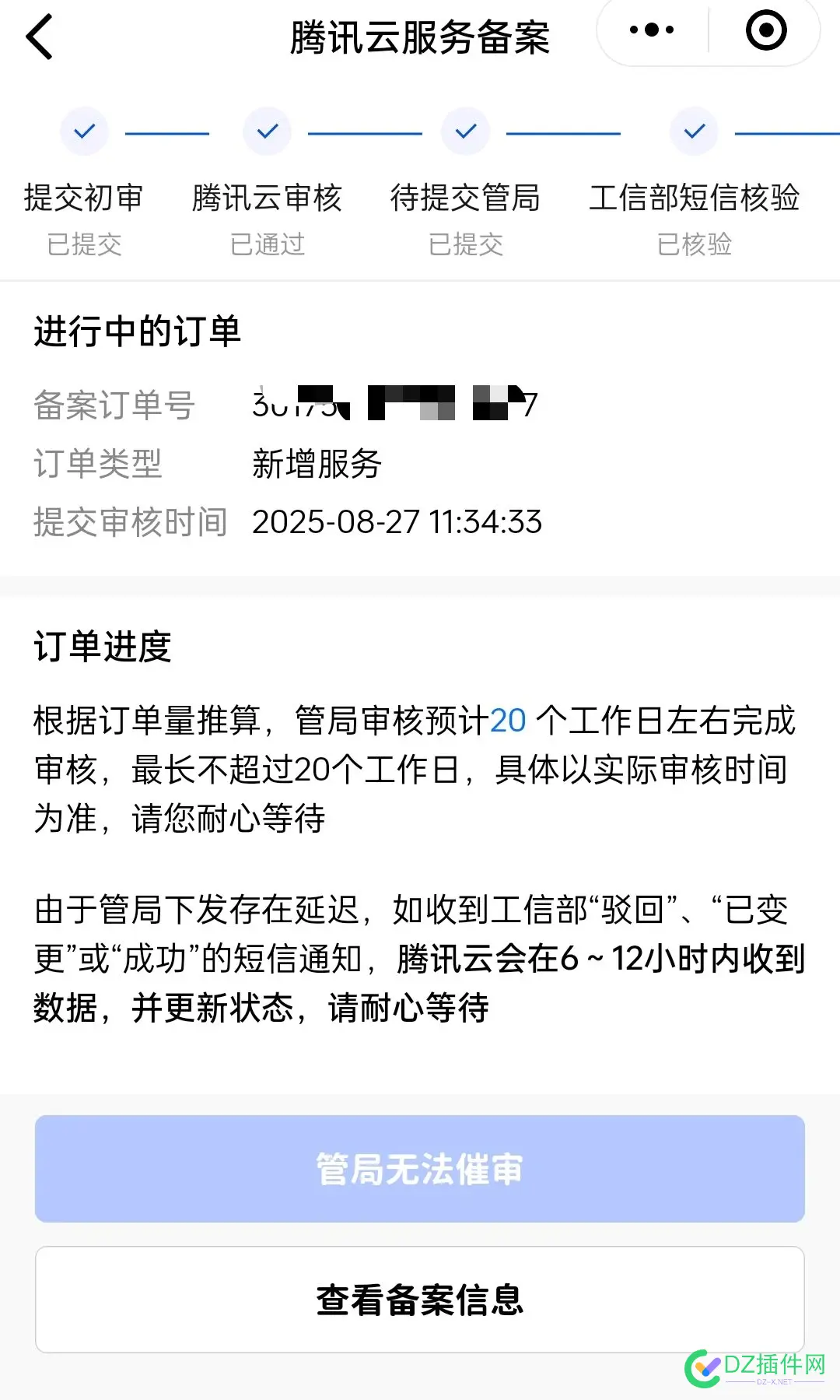Select the 腾讯云审核 step label
The height and width of the screenshot is (1400, 840).
click(x=268, y=198)
